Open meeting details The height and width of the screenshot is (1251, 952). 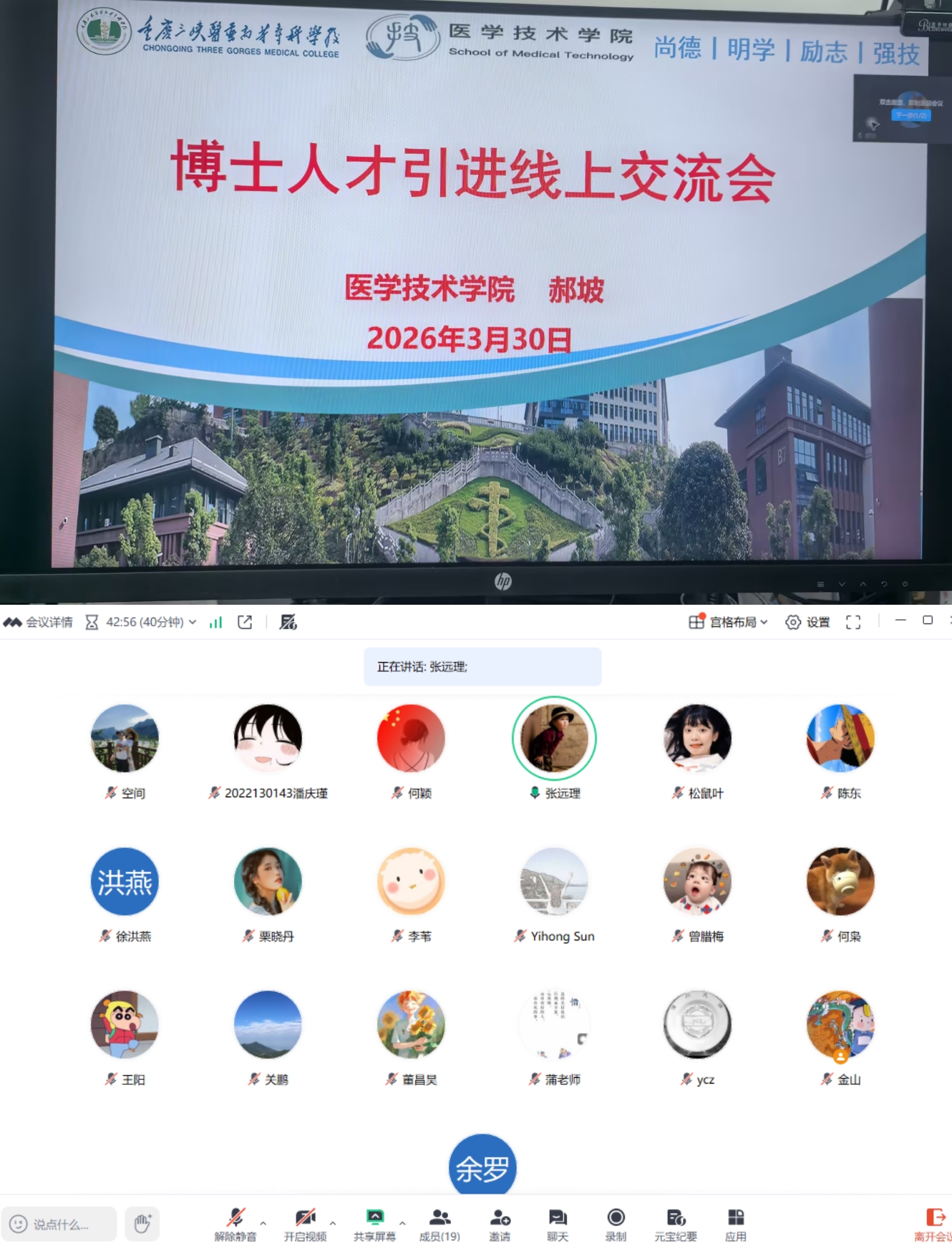tap(39, 622)
